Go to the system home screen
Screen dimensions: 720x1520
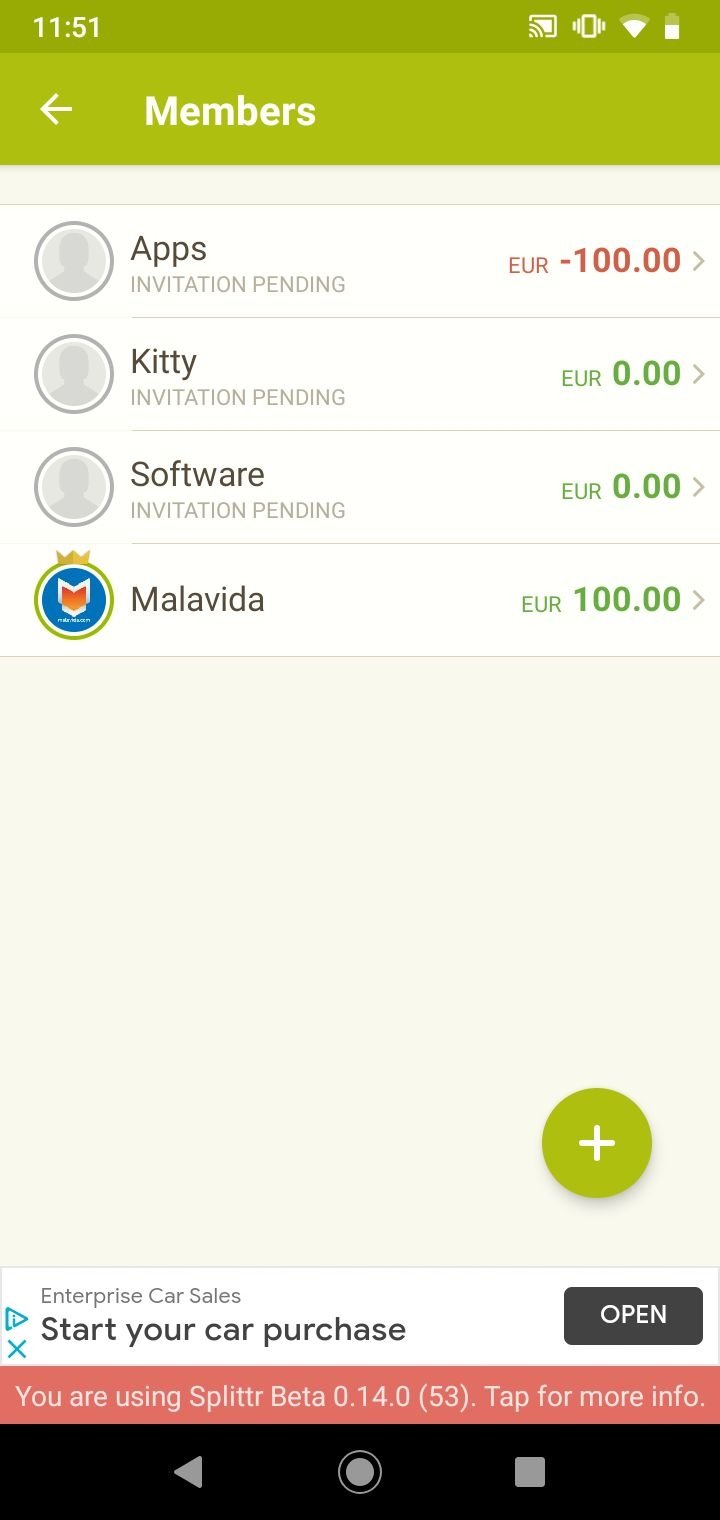click(x=360, y=1471)
